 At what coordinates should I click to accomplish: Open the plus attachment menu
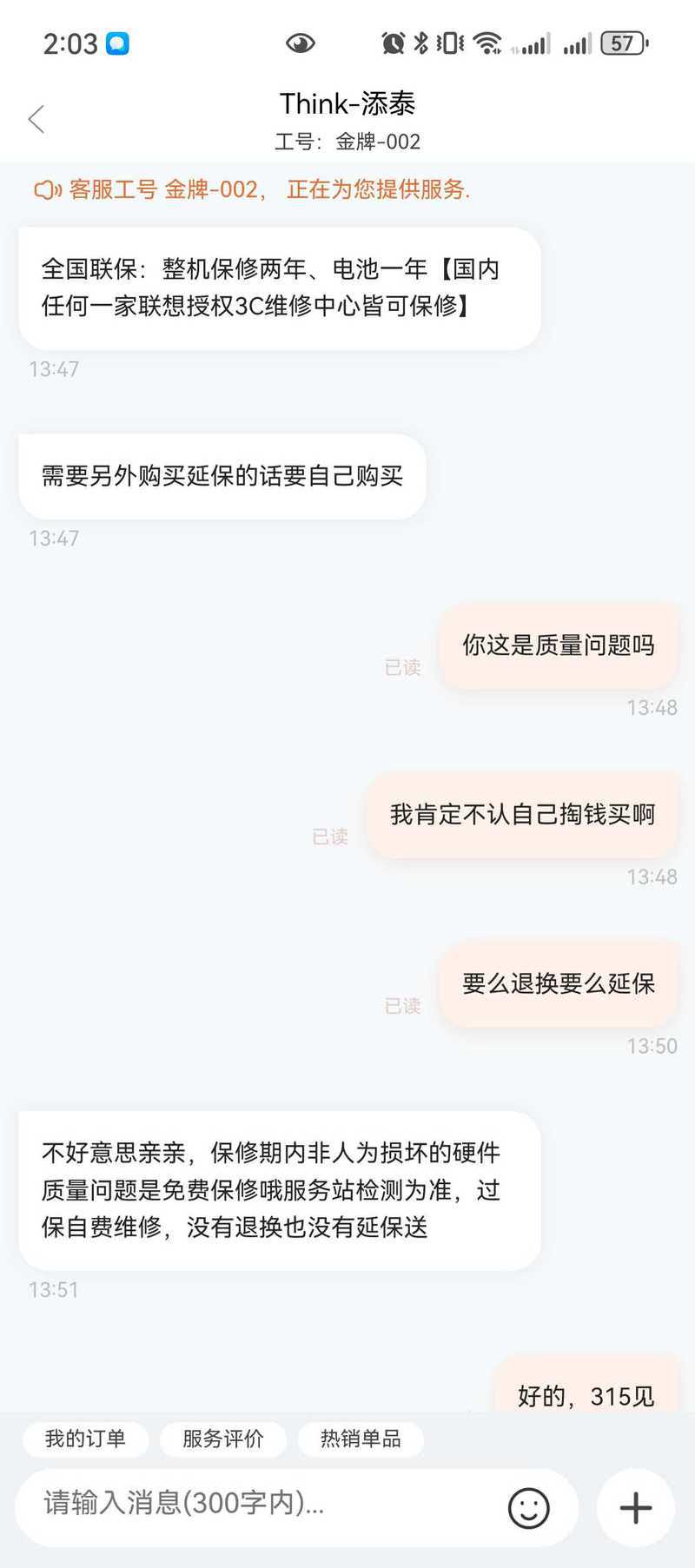click(x=636, y=1507)
